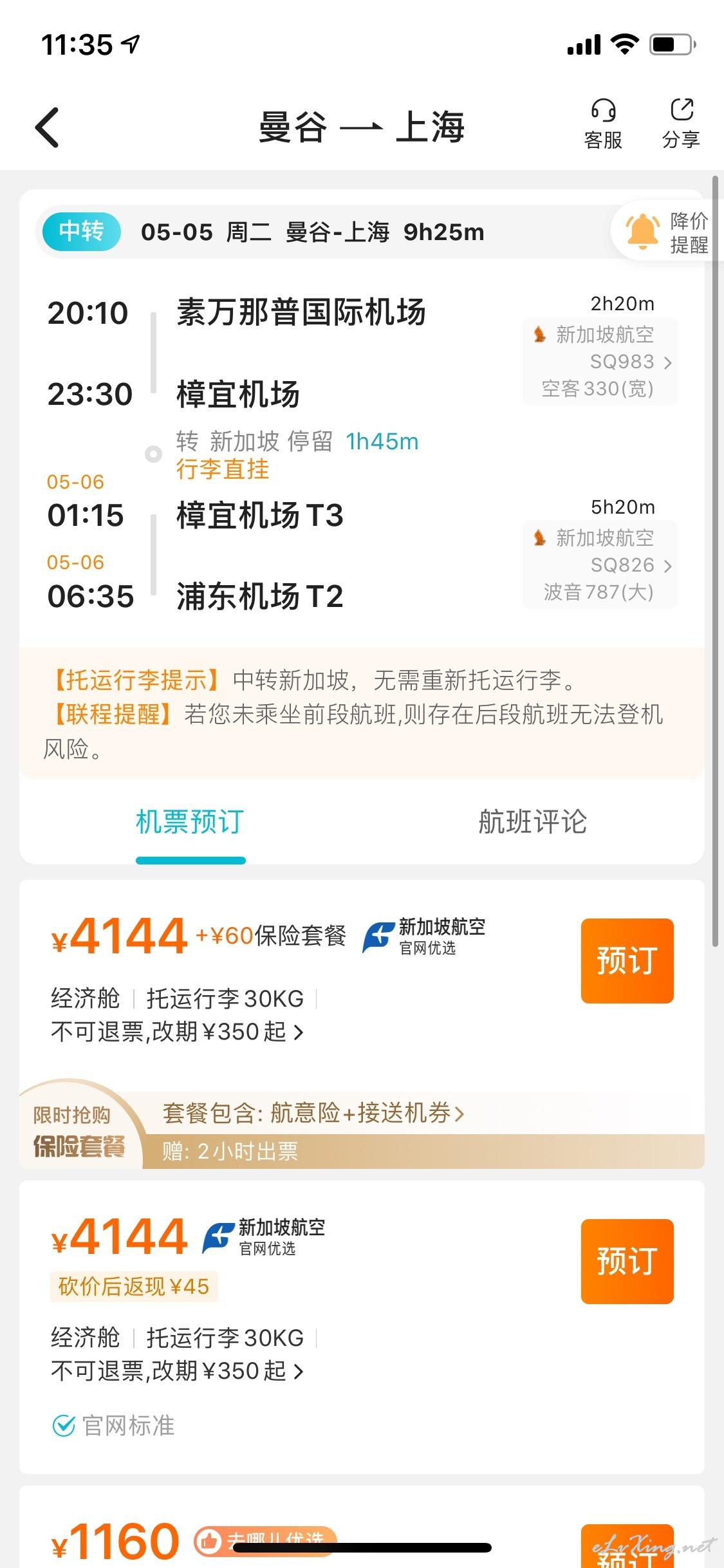View refund rules of the 保险套餐 fare
724x1568 pixels.
(x=176, y=1032)
